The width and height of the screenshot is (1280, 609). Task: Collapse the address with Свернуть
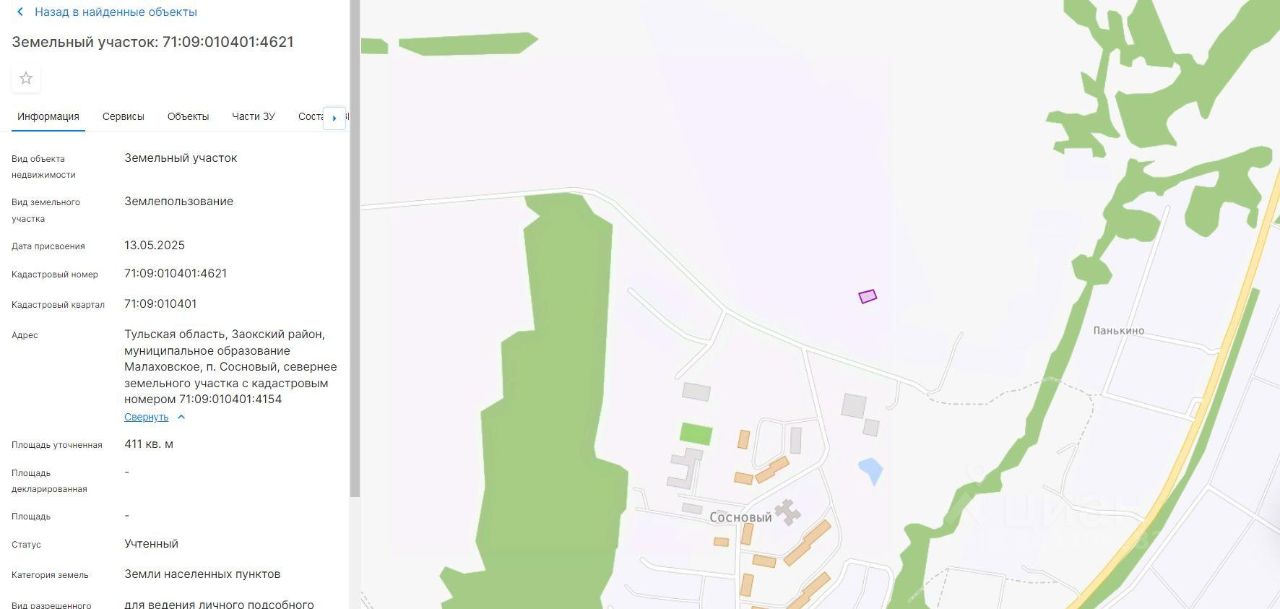[147, 417]
